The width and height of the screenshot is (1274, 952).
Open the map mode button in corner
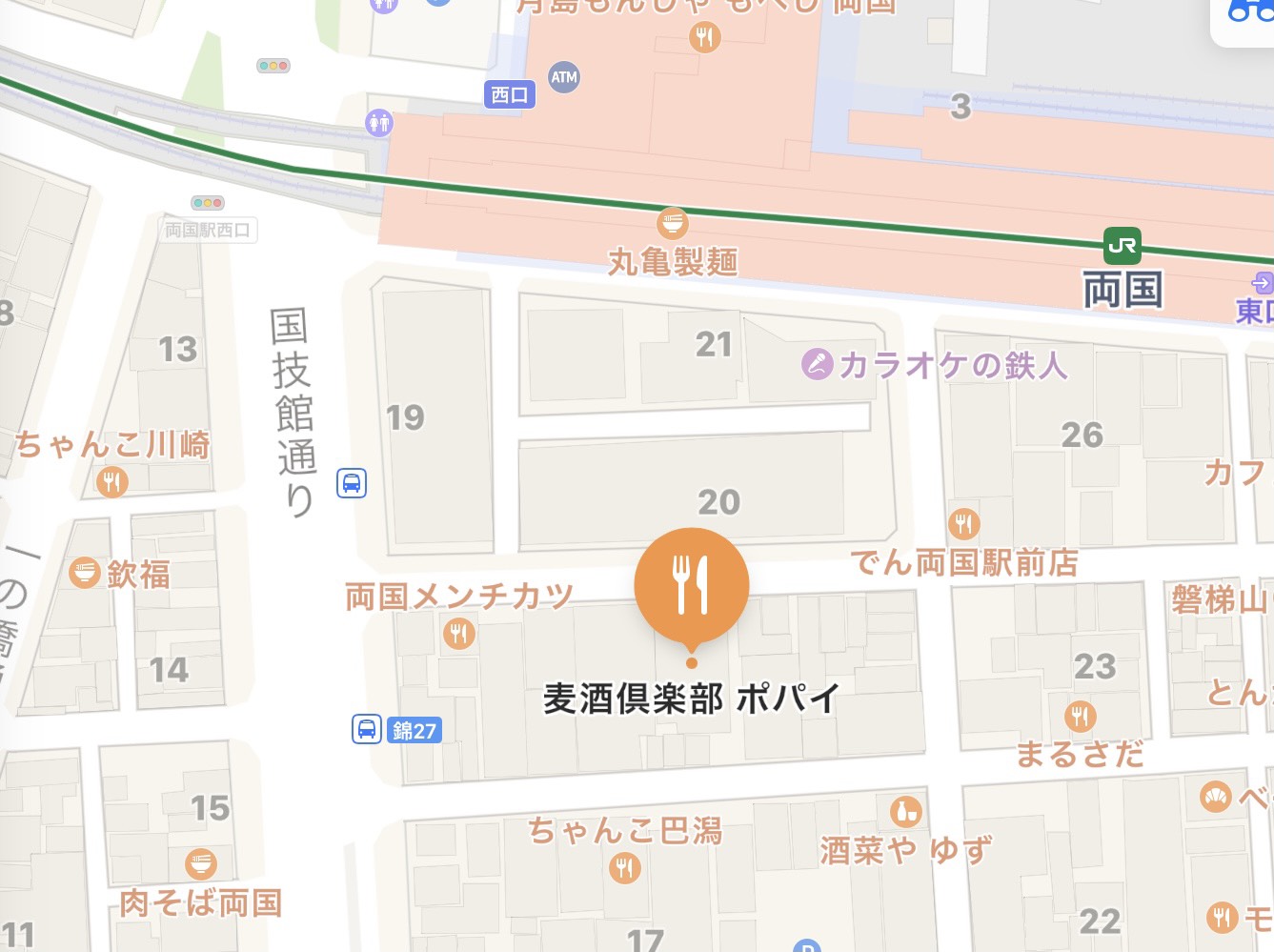1248,13
